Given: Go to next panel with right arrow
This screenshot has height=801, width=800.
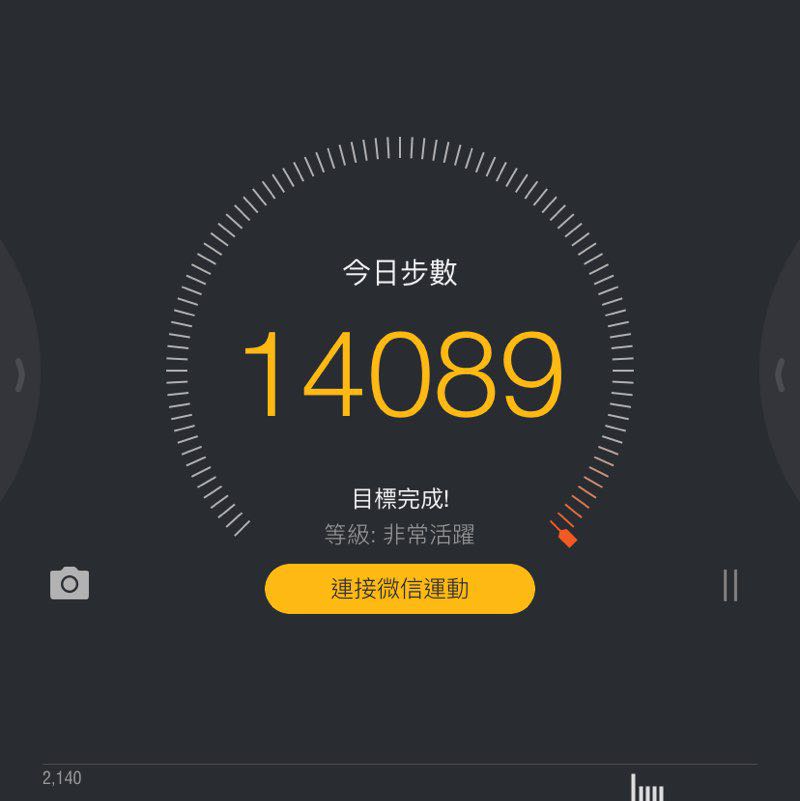Looking at the screenshot, I should (781, 376).
